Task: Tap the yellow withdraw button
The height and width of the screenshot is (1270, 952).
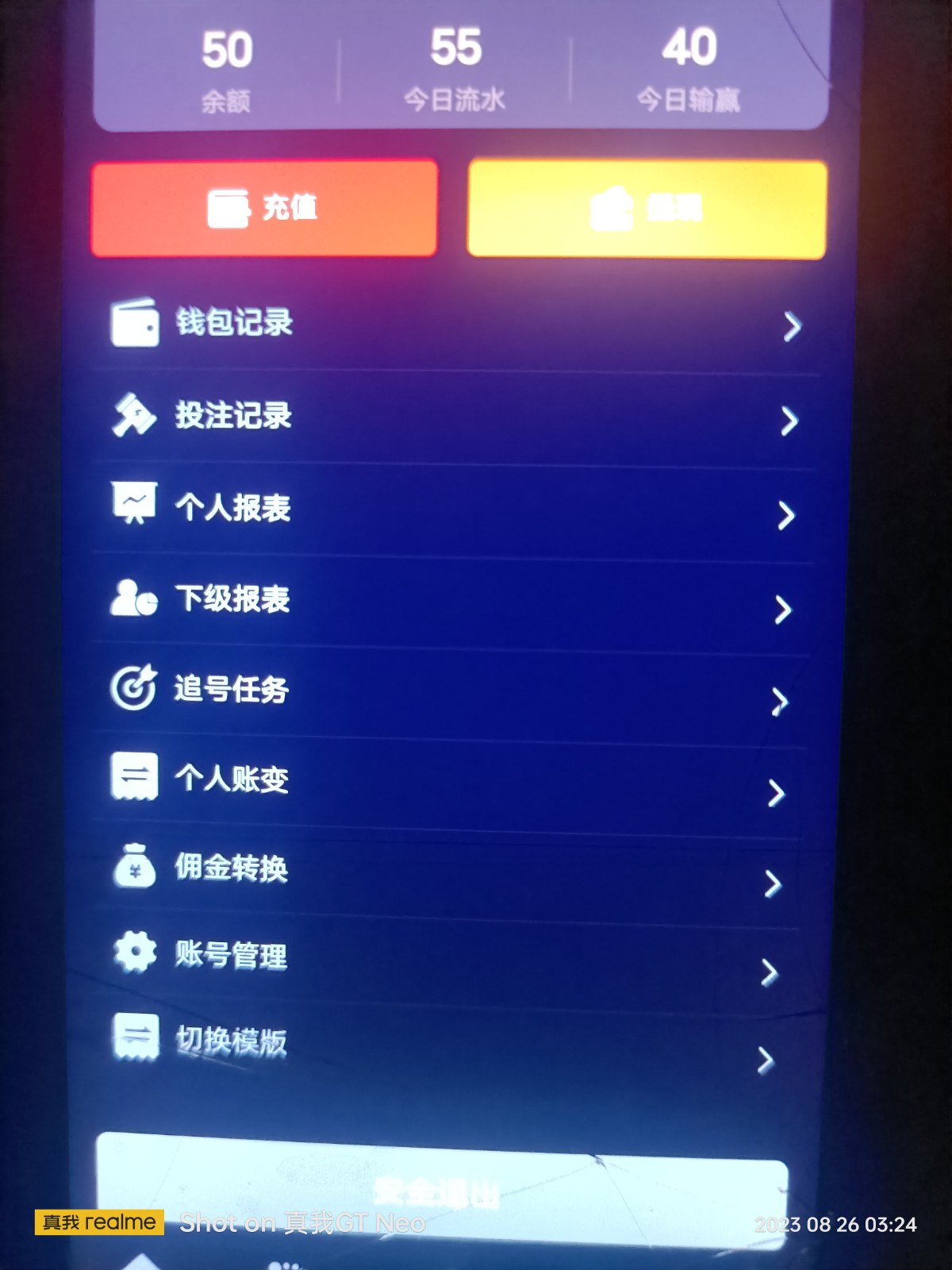Action: [x=647, y=210]
